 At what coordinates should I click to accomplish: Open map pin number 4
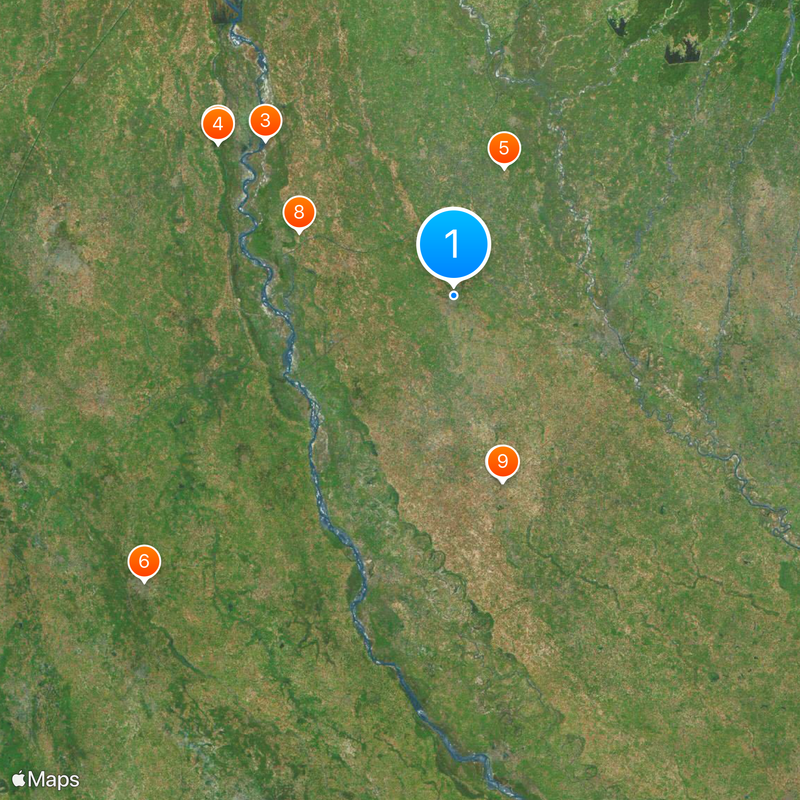218,124
